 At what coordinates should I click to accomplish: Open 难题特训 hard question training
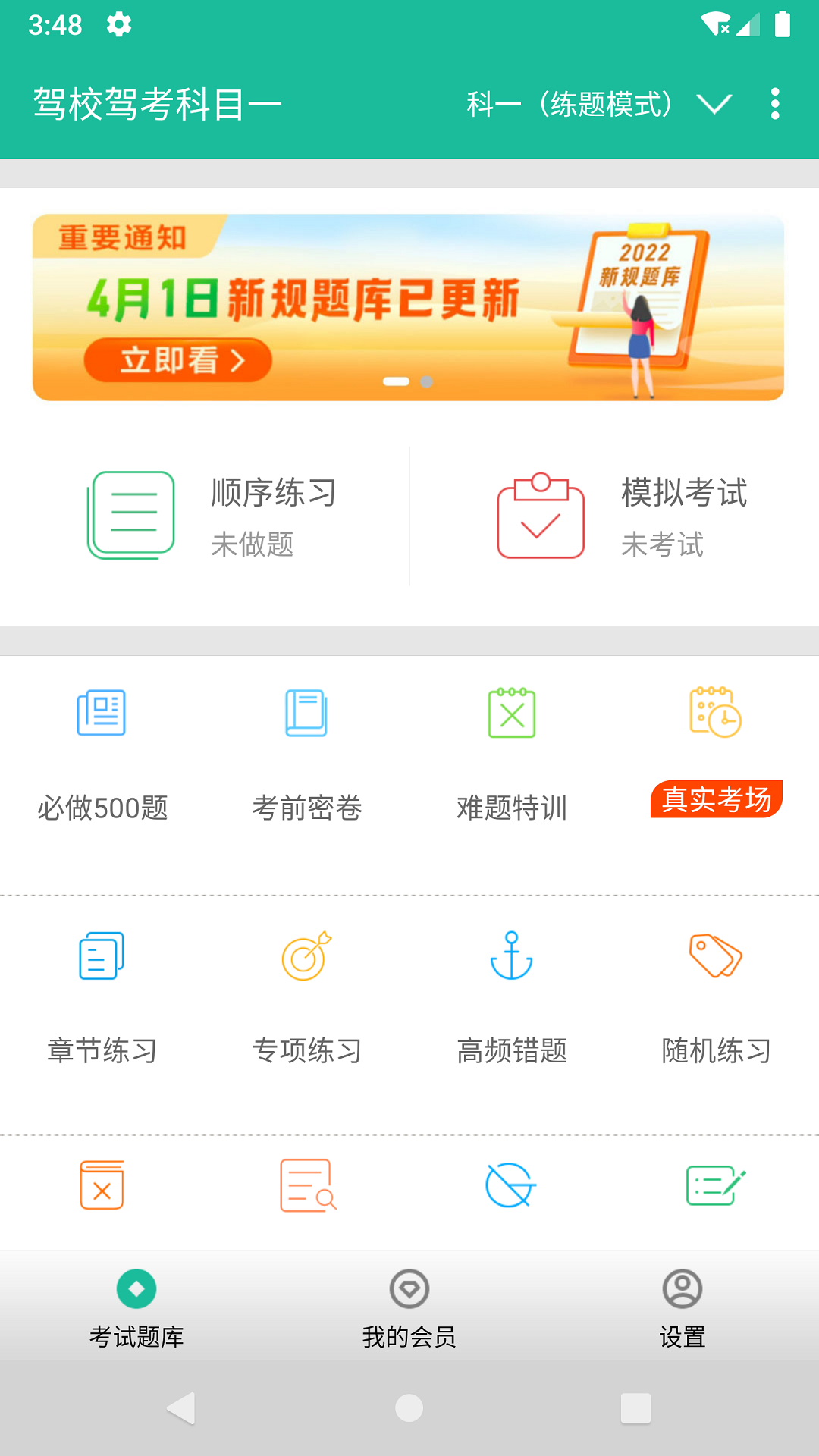[512, 751]
